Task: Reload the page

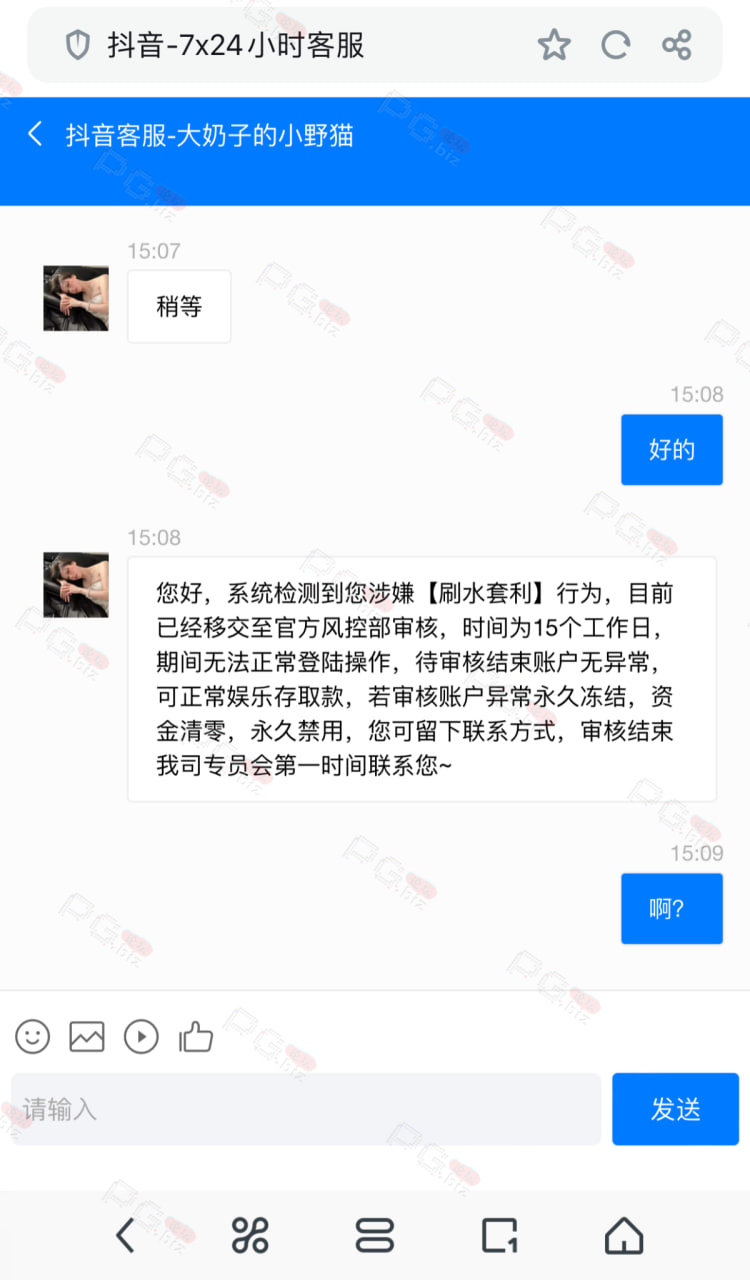Action: 615,45
